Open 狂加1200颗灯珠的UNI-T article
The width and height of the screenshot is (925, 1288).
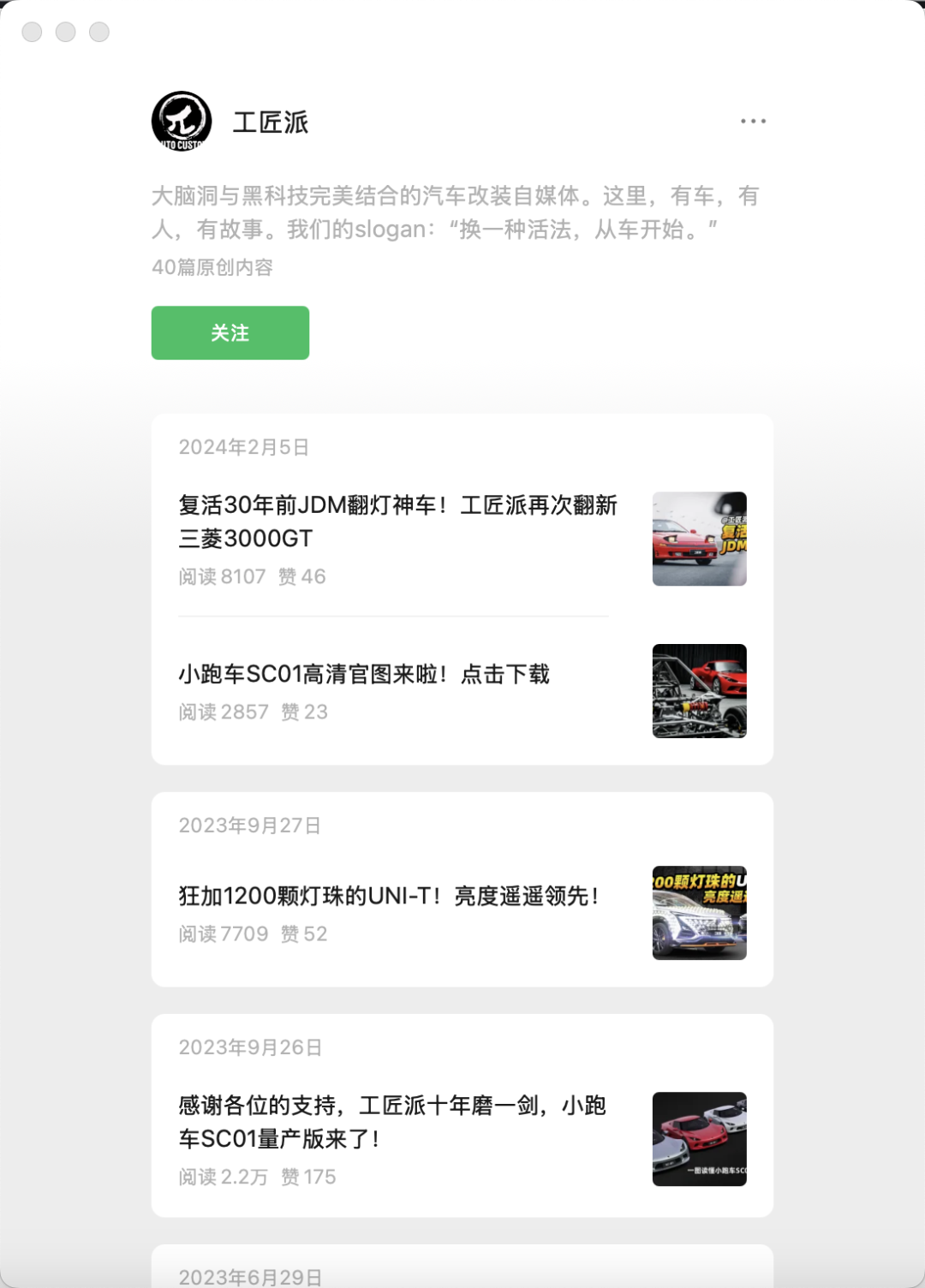coord(388,896)
